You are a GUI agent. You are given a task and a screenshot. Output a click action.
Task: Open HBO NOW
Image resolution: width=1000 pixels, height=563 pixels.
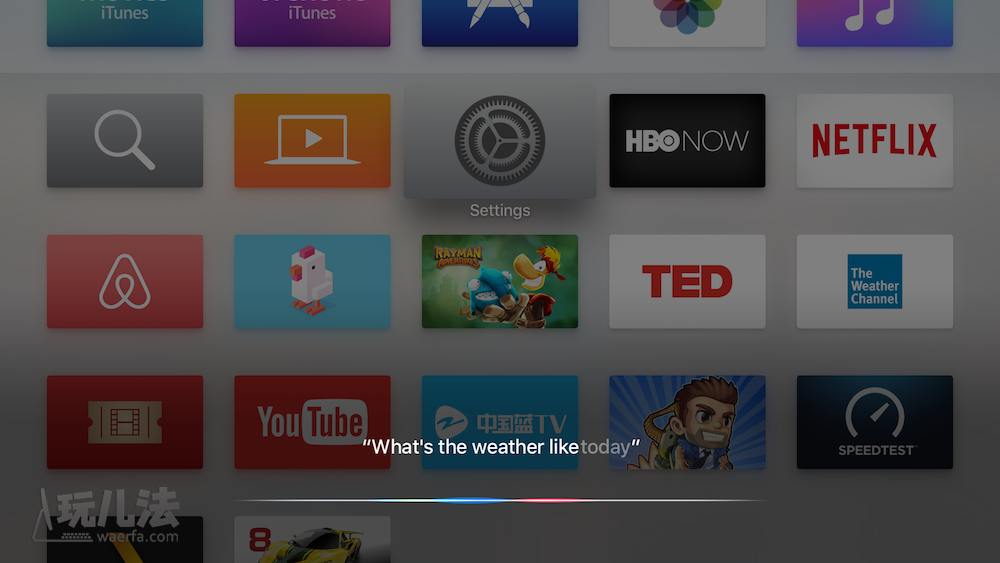687,141
